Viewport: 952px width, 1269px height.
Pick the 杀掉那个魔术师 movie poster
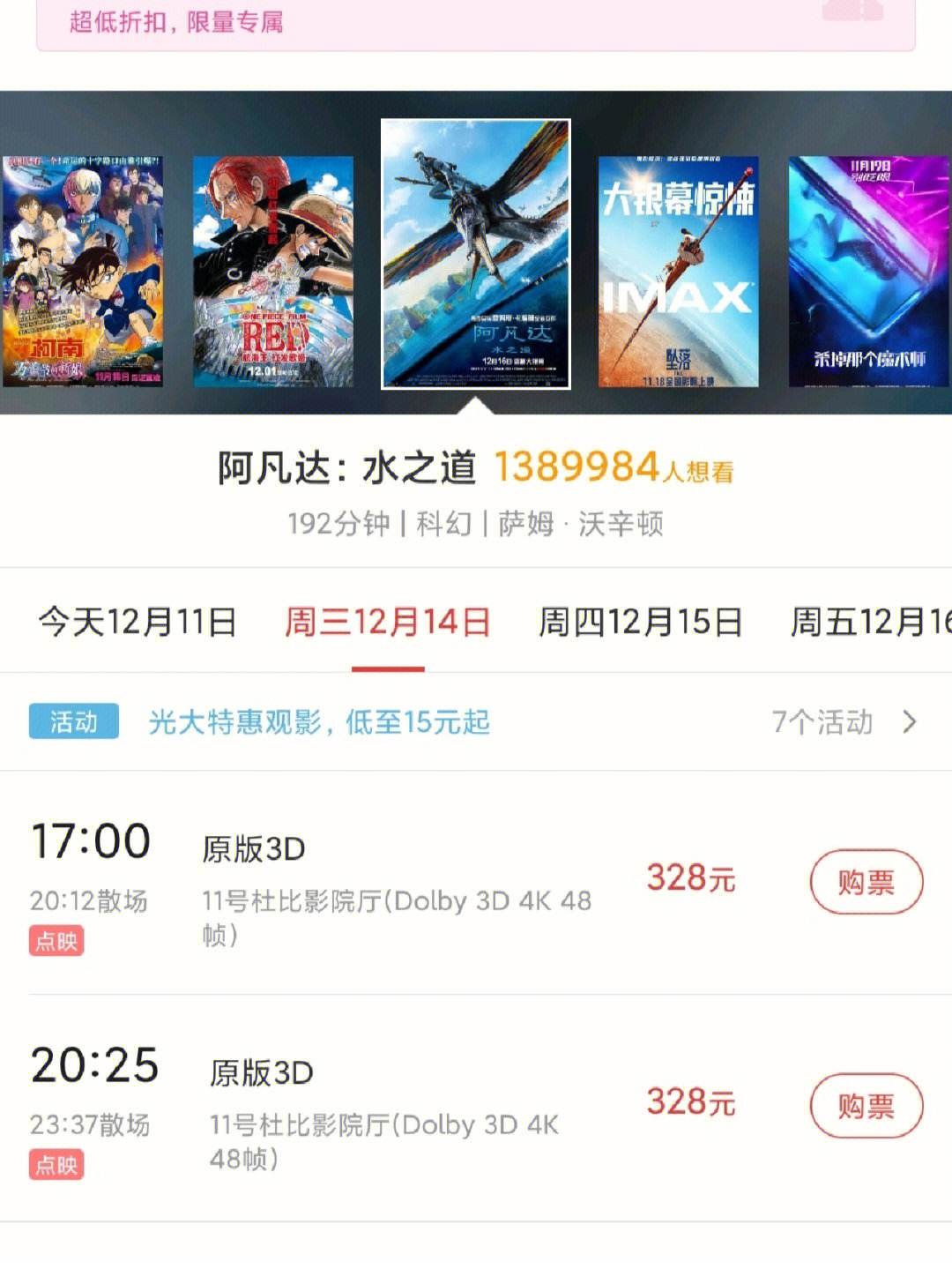[868, 271]
